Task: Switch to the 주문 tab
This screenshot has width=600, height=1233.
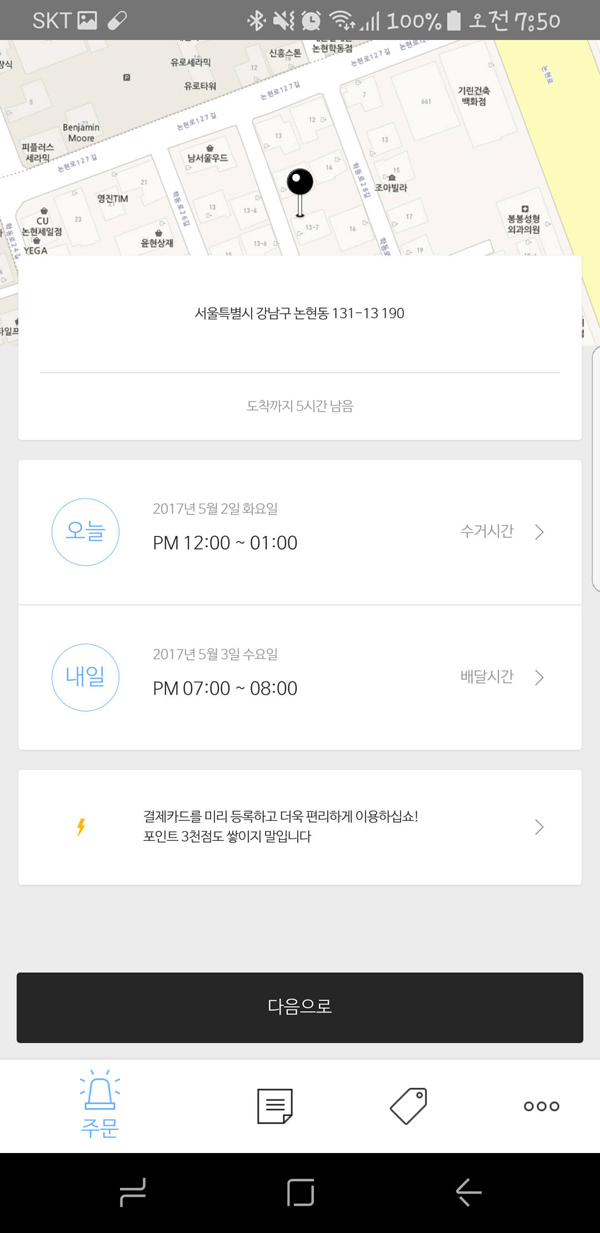Action: [x=99, y=1105]
